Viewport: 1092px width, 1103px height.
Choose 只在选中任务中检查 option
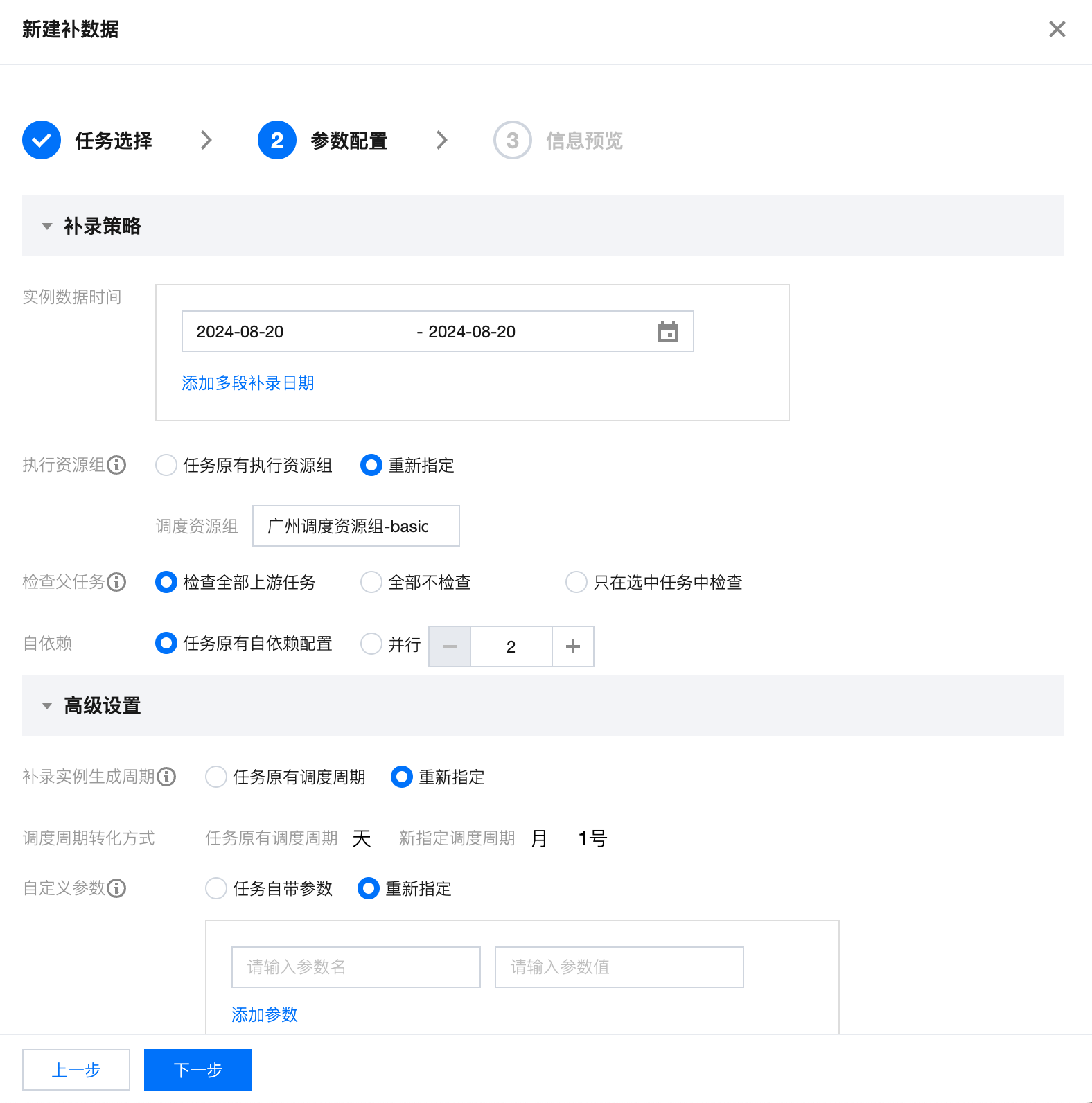(x=576, y=582)
